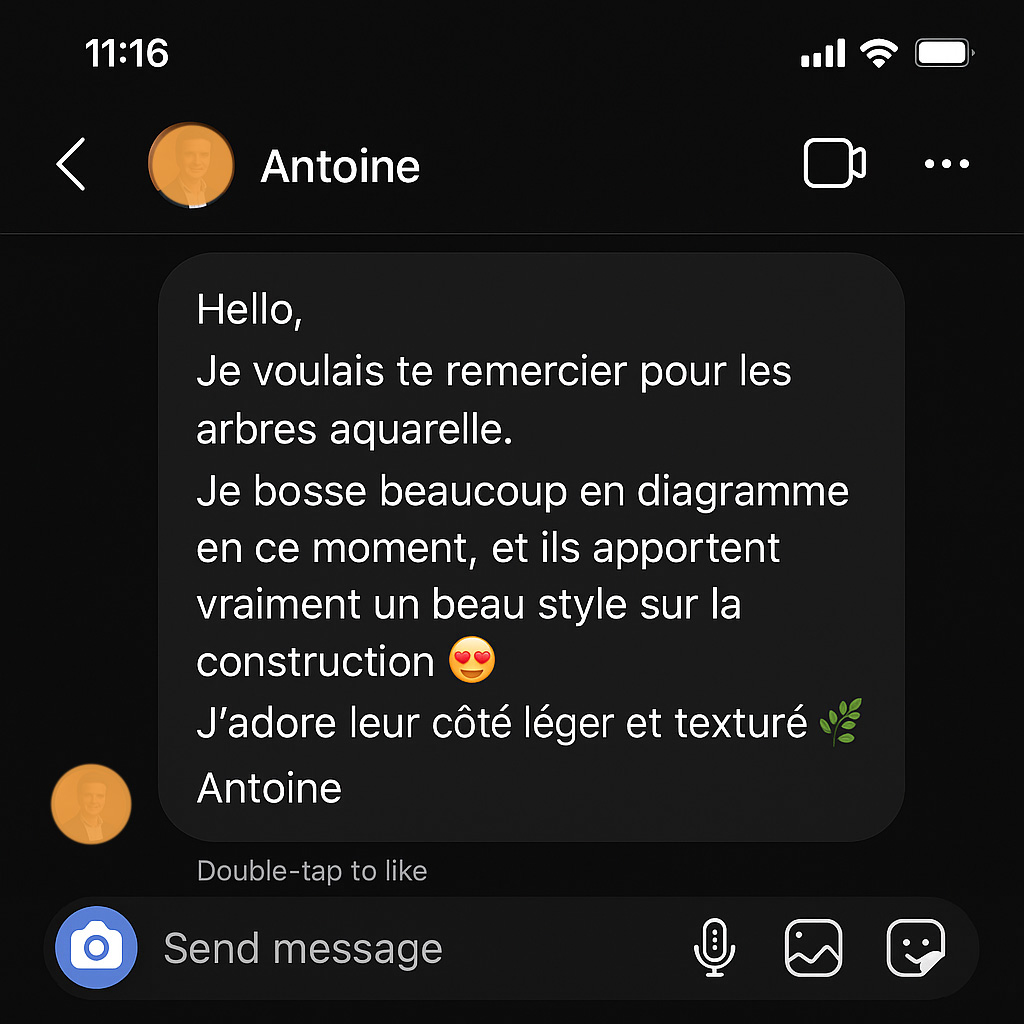Open the three-dot more options menu
Screen dimensions: 1024x1024
(946, 164)
